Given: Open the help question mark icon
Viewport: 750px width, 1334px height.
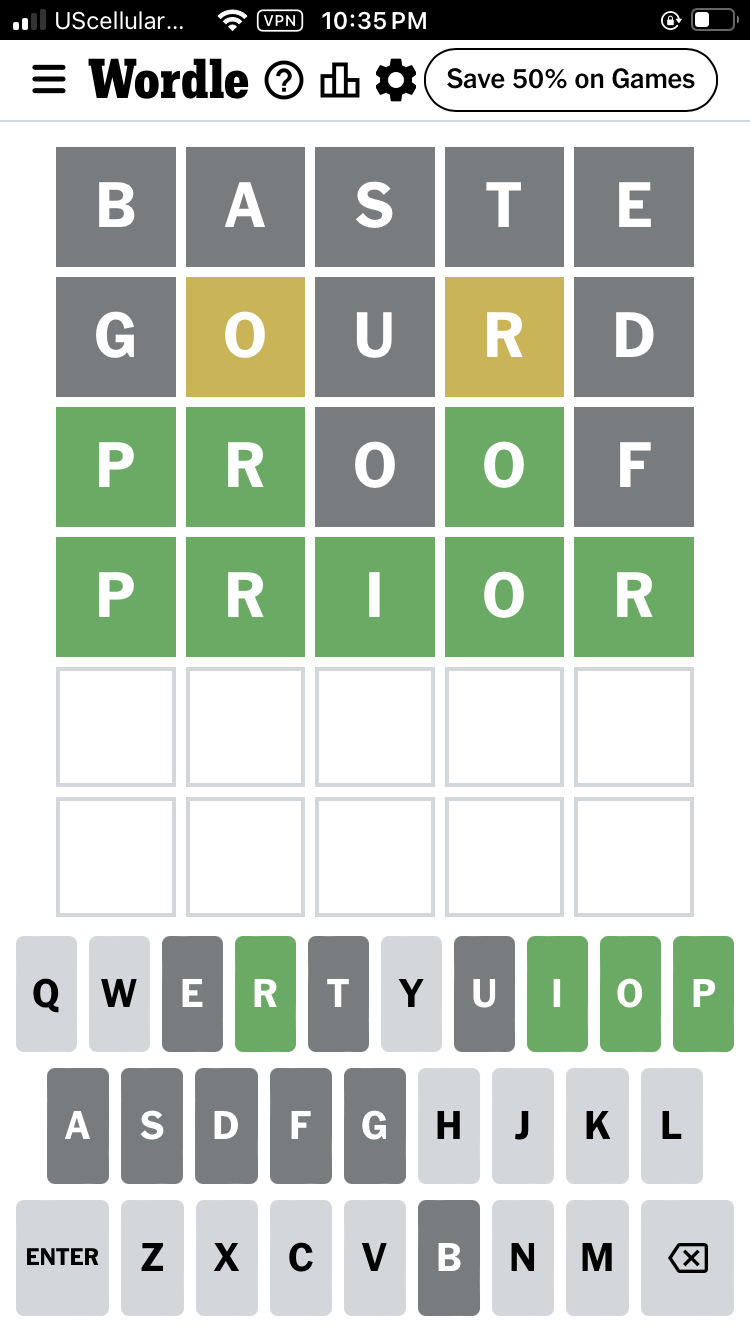Looking at the screenshot, I should pyautogui.click(x=284, y=80).
